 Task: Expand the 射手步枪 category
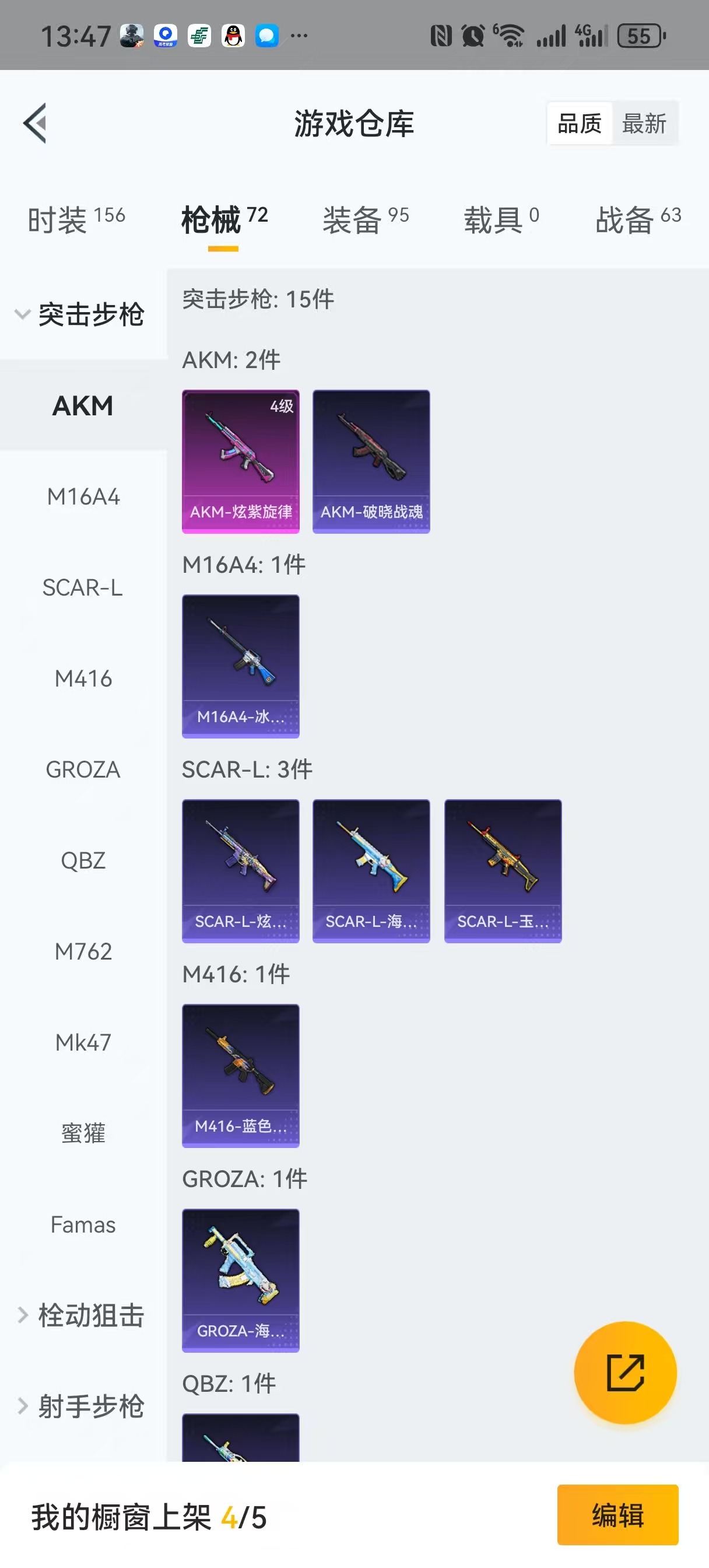click(82, 1406)
